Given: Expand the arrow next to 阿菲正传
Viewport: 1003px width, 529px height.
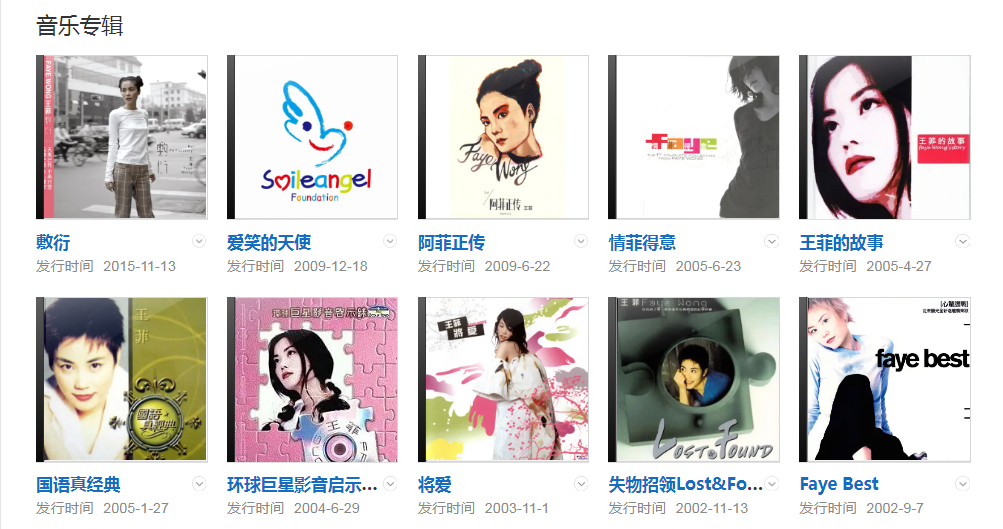Looking at the screenshot, I should click(x=581, y=241).
